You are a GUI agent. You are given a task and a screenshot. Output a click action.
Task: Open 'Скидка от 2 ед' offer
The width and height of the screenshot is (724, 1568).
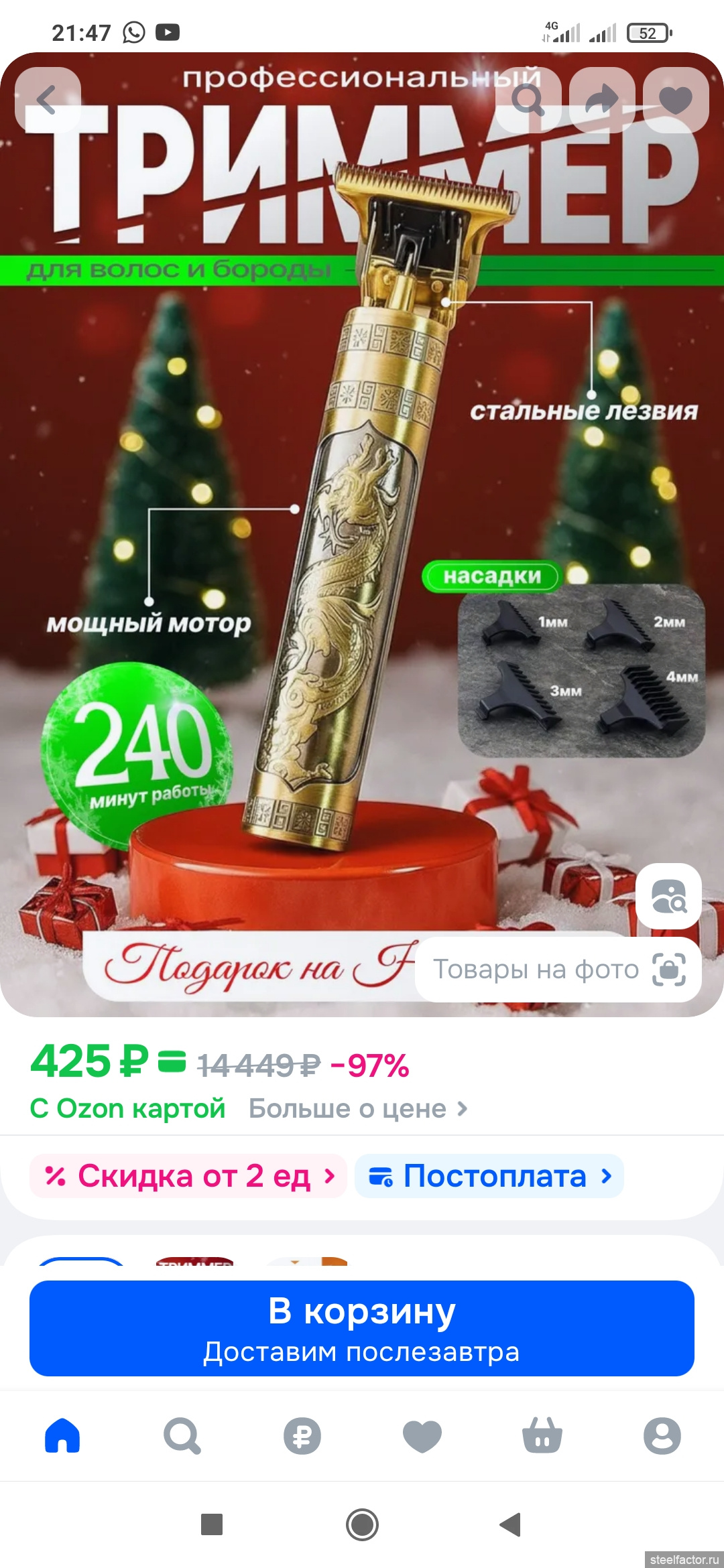point(188,1176)
